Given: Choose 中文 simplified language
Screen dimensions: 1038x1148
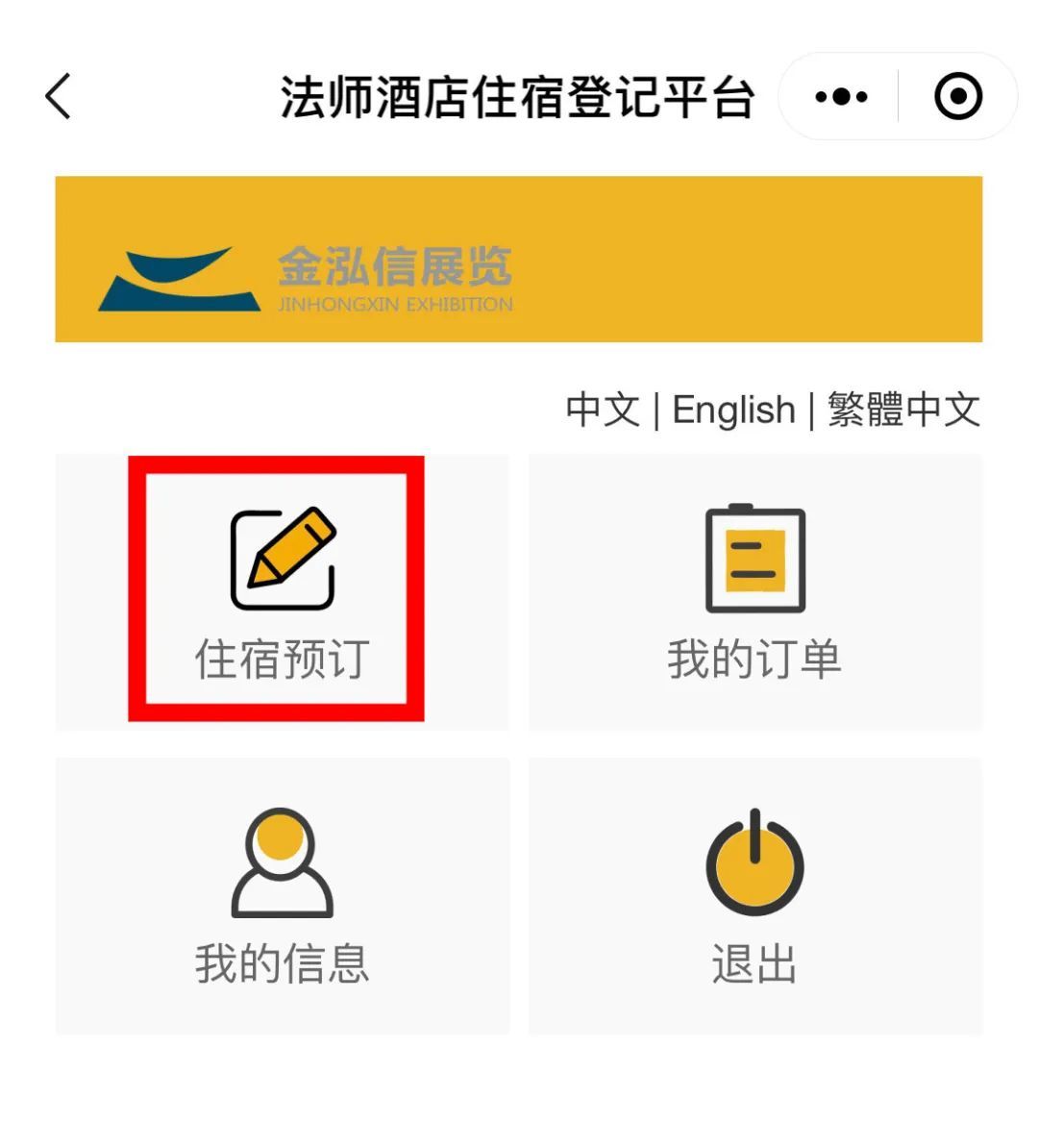Looking at the screenshot, I should tap(603, 410).
